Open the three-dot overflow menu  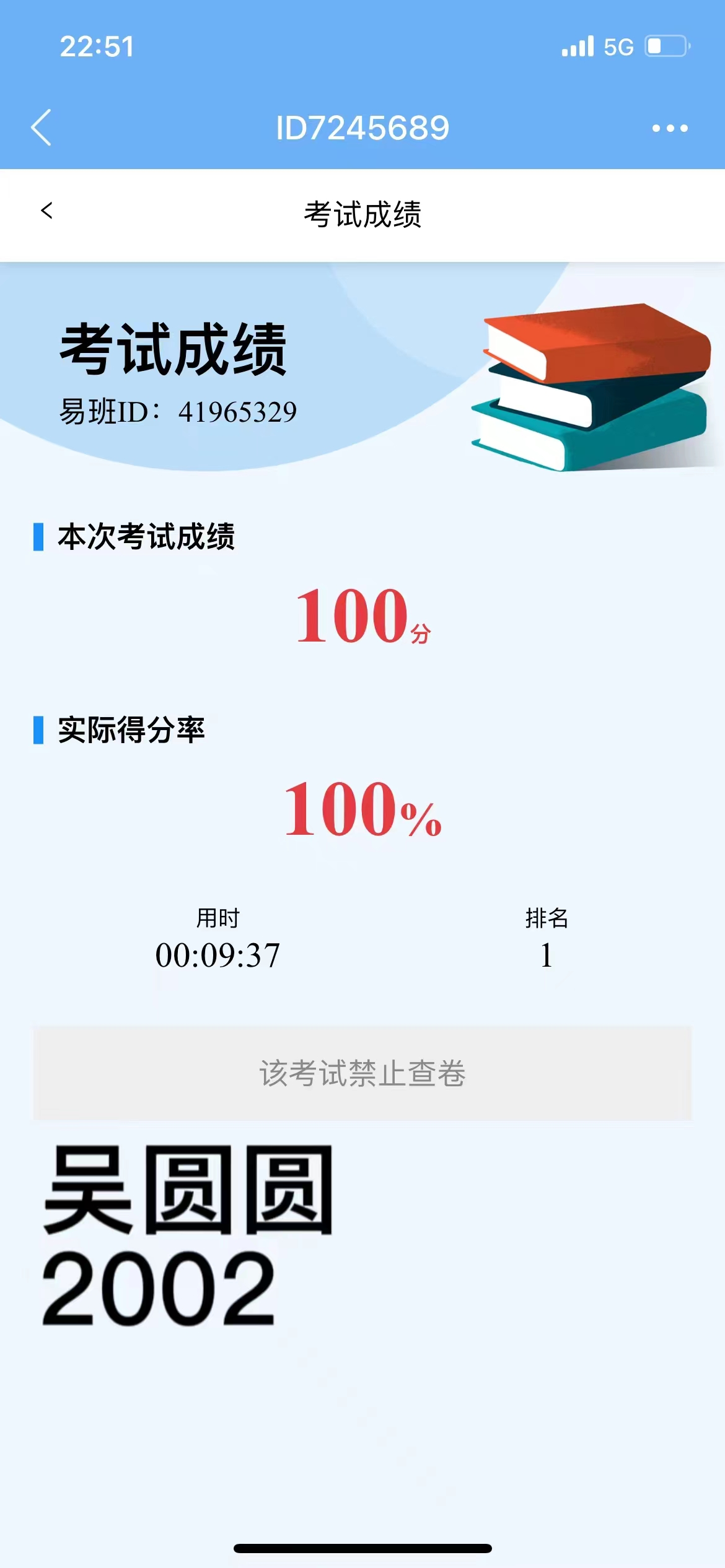pos(669,128)
